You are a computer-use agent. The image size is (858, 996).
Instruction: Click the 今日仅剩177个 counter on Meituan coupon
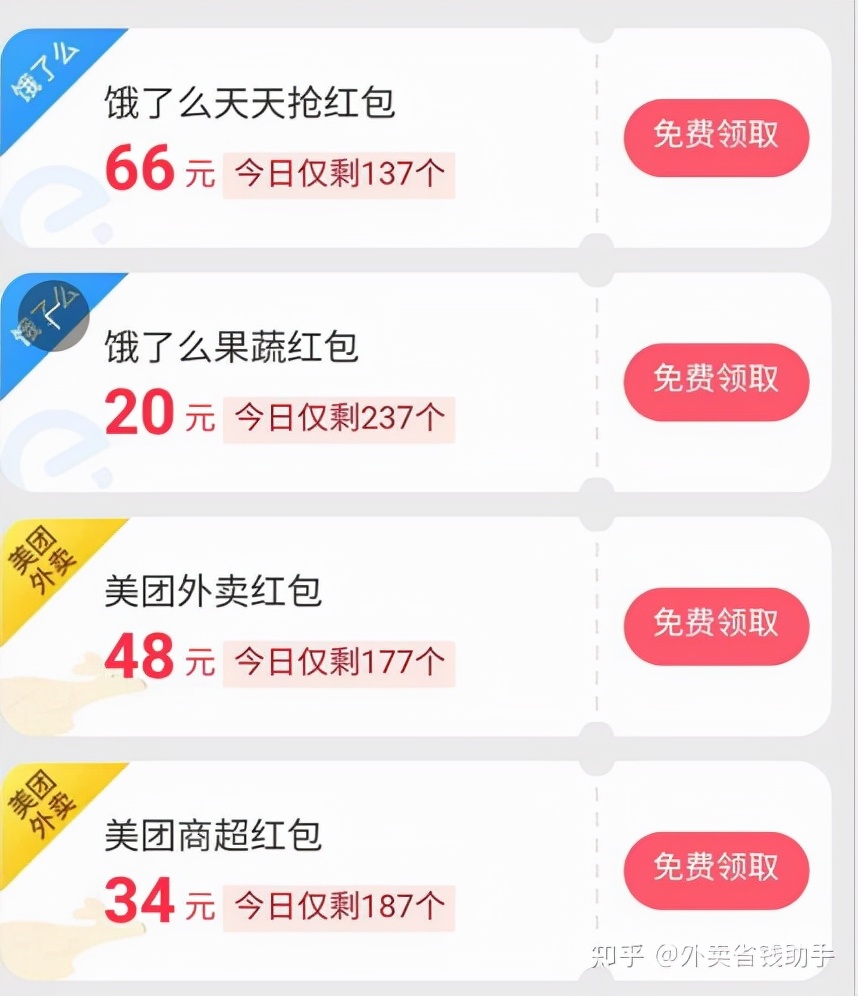coord(338,661)
